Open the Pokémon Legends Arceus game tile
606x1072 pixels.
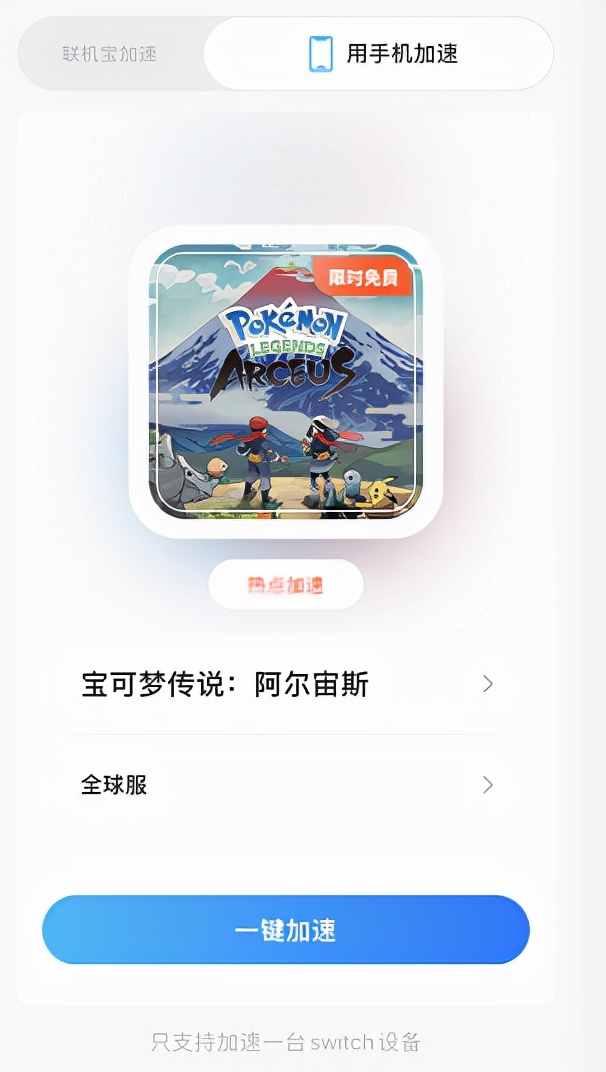286,382
